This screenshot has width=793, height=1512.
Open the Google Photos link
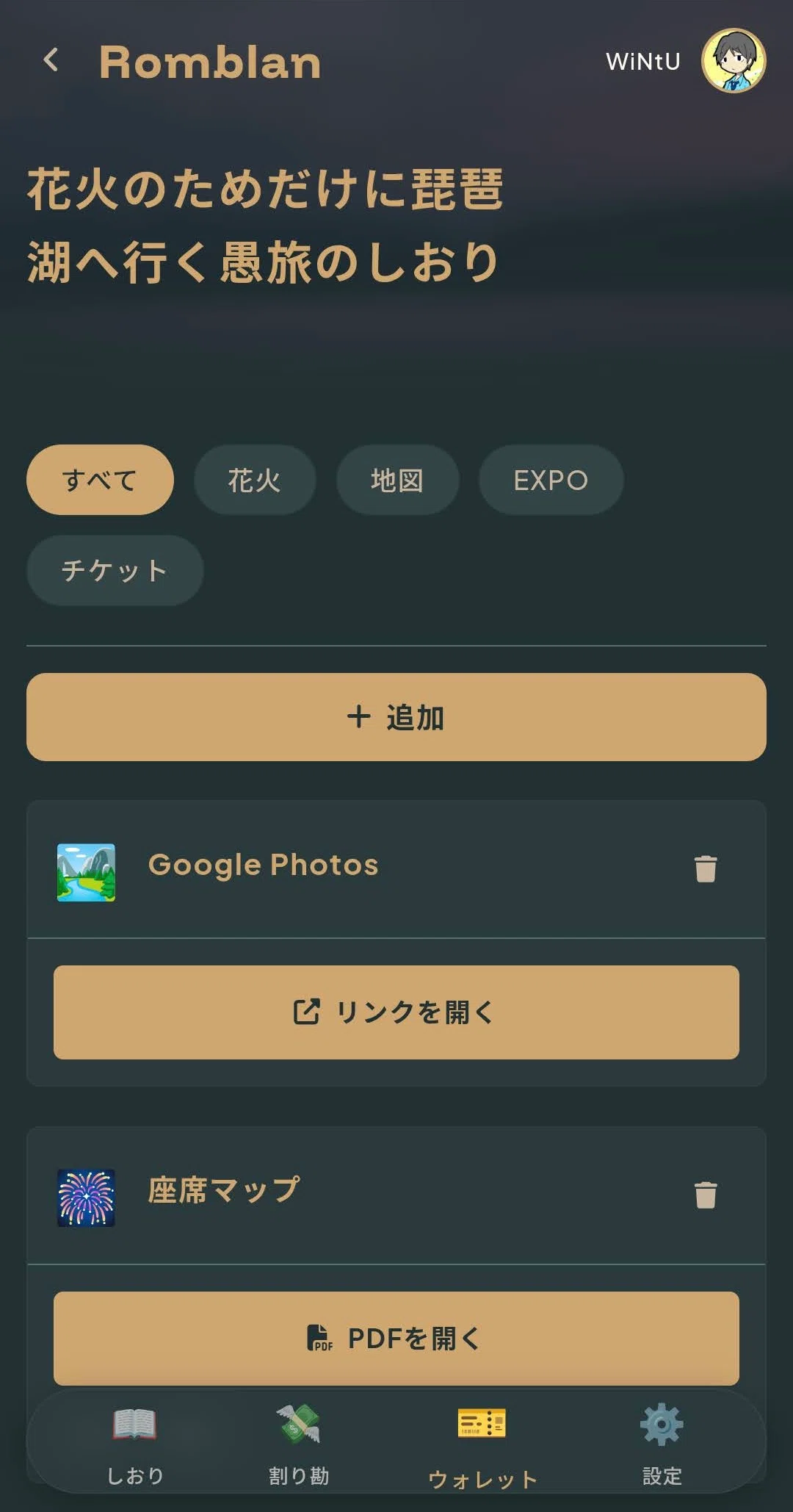[396, 1012]
